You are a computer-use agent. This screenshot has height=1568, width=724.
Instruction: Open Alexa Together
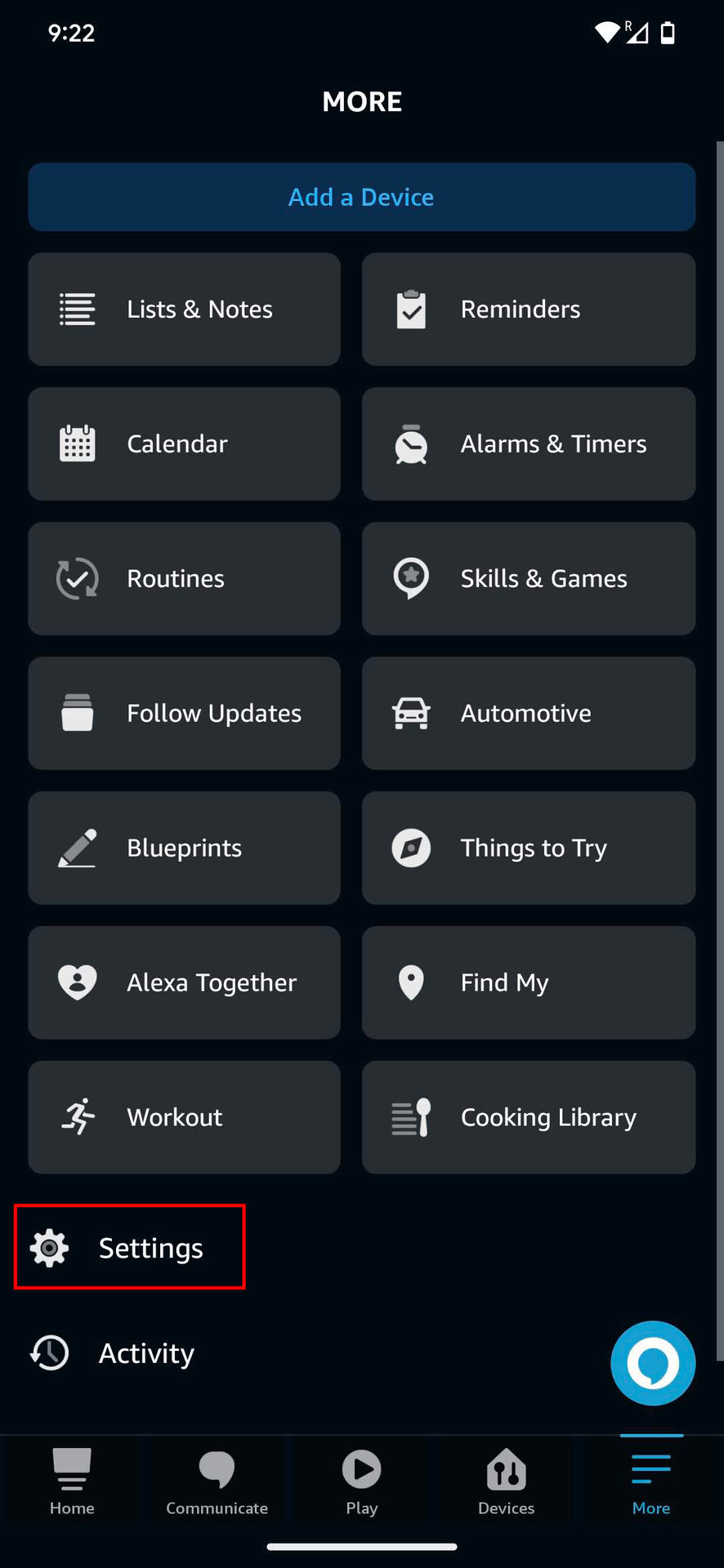click(x=184, y=983)
